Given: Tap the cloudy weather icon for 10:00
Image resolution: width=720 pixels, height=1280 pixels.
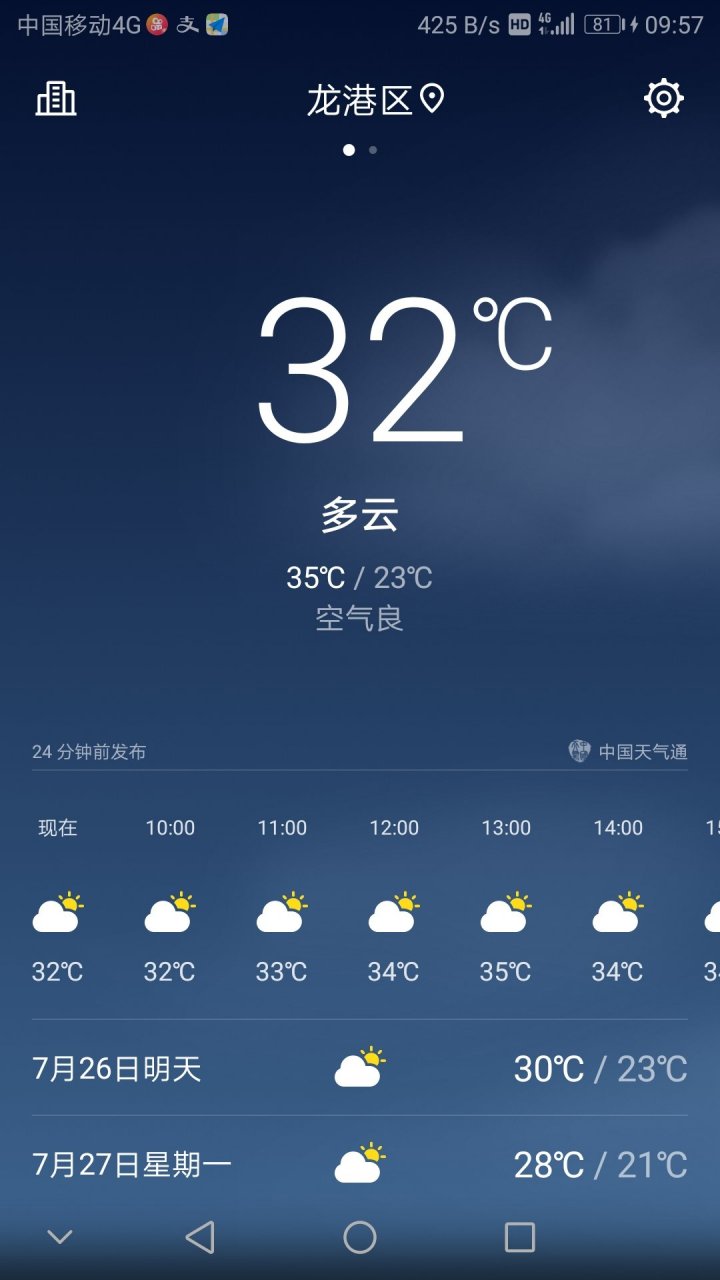Looking at the screenshot, I should [x=170, y=908].
